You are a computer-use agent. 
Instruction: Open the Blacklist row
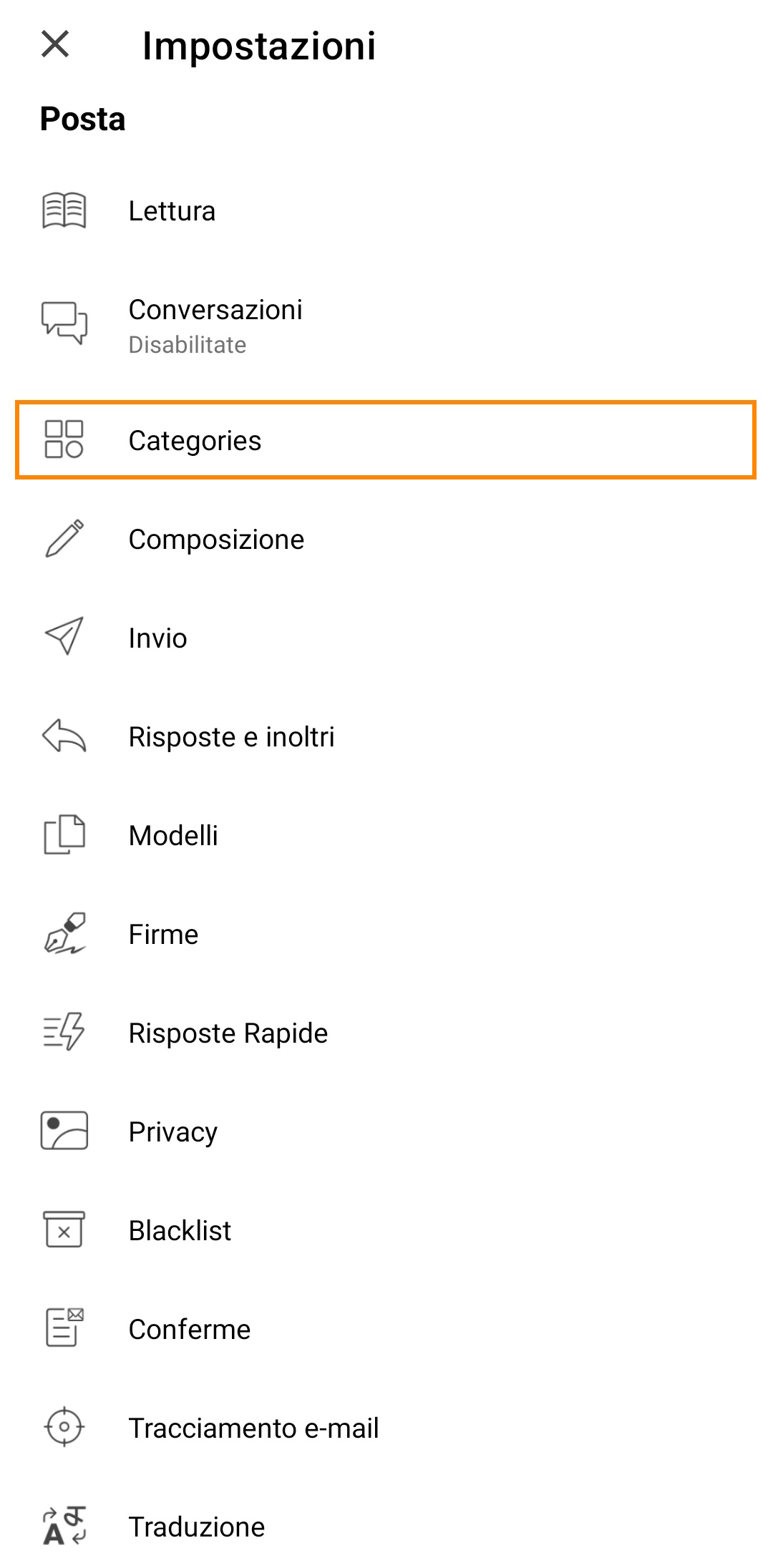[386, 1230]
